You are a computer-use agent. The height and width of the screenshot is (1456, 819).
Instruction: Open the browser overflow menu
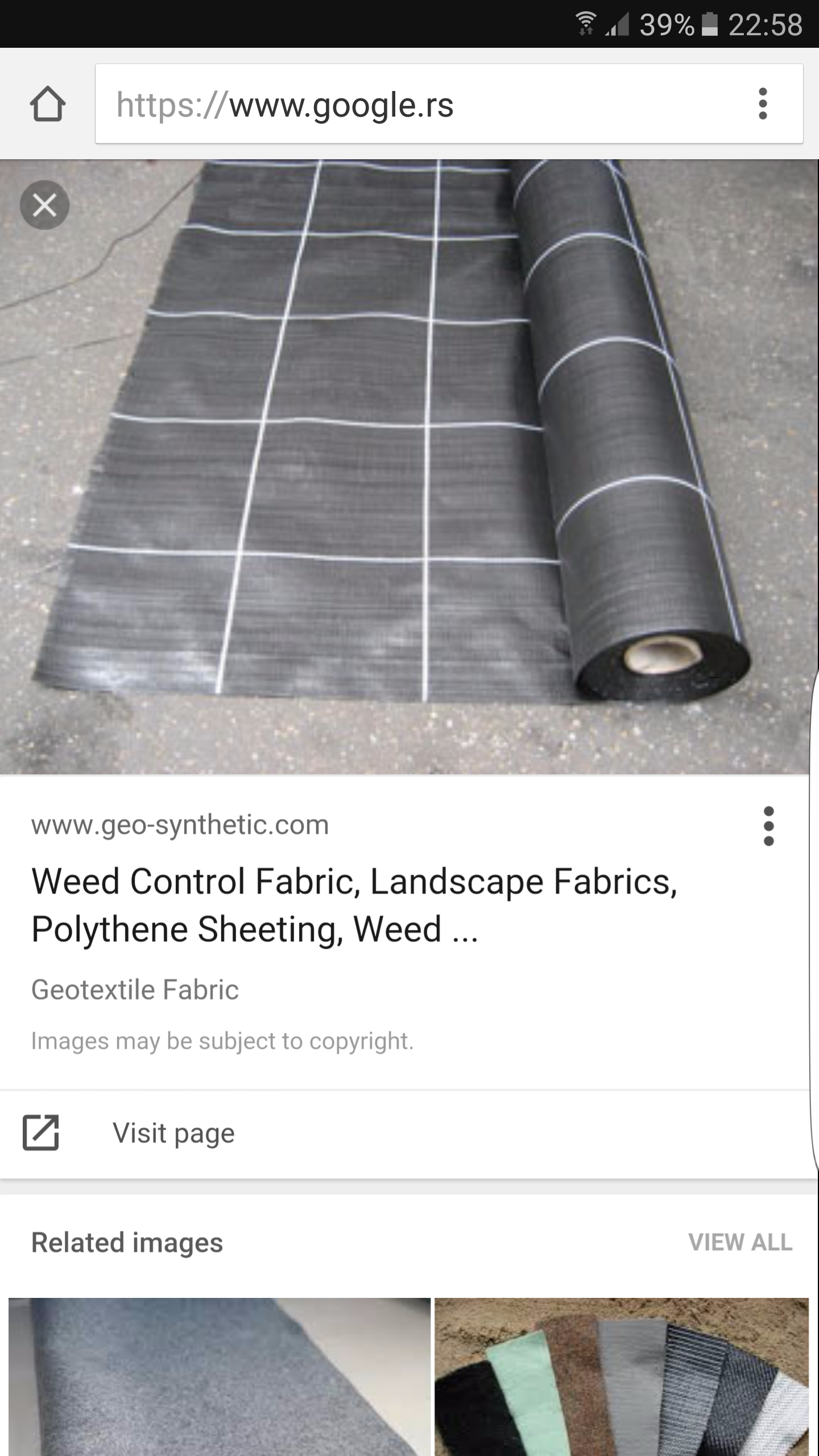point(763,104)
